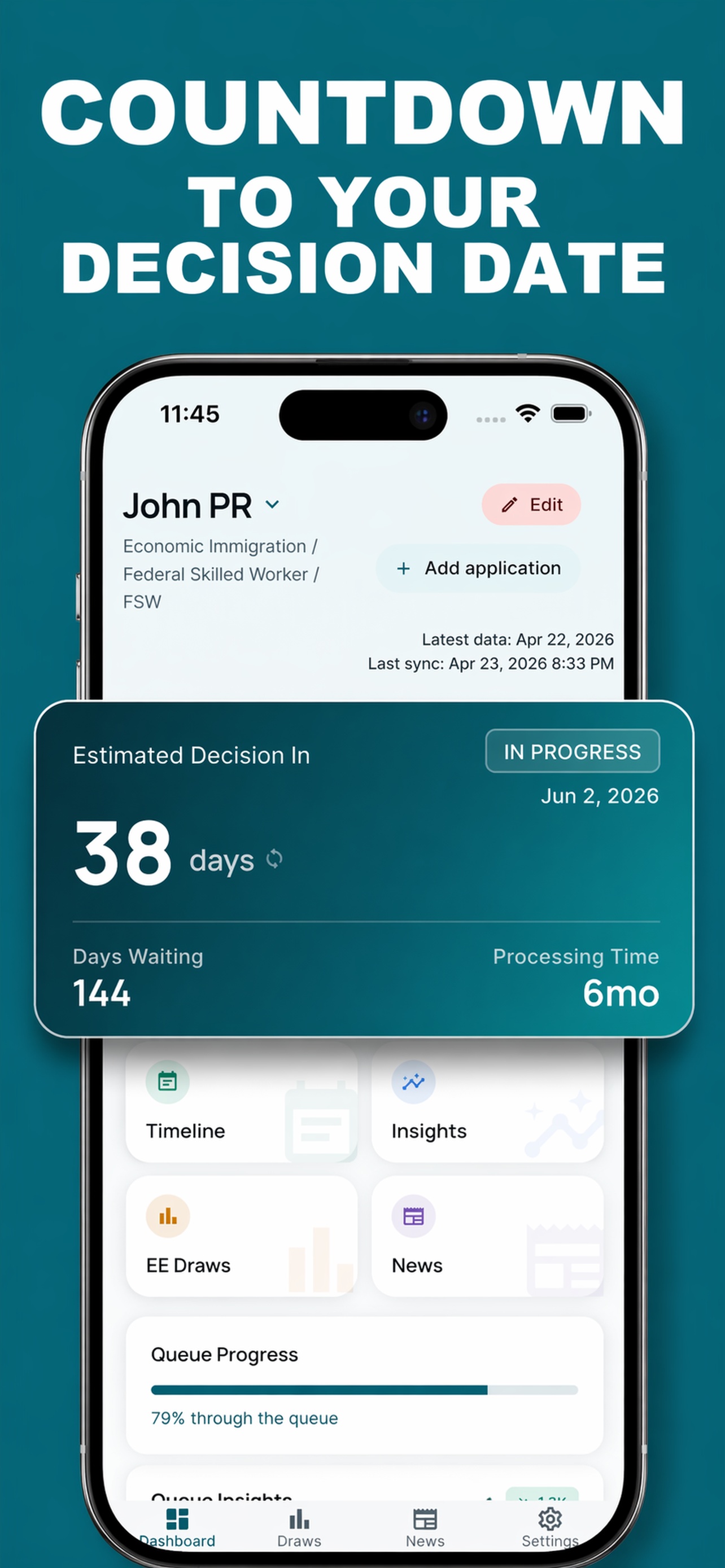The width and height of the screenshot is (725, 1568).
Task: Open the Timeline section via its calendar icon
Action: (168, 1083)
